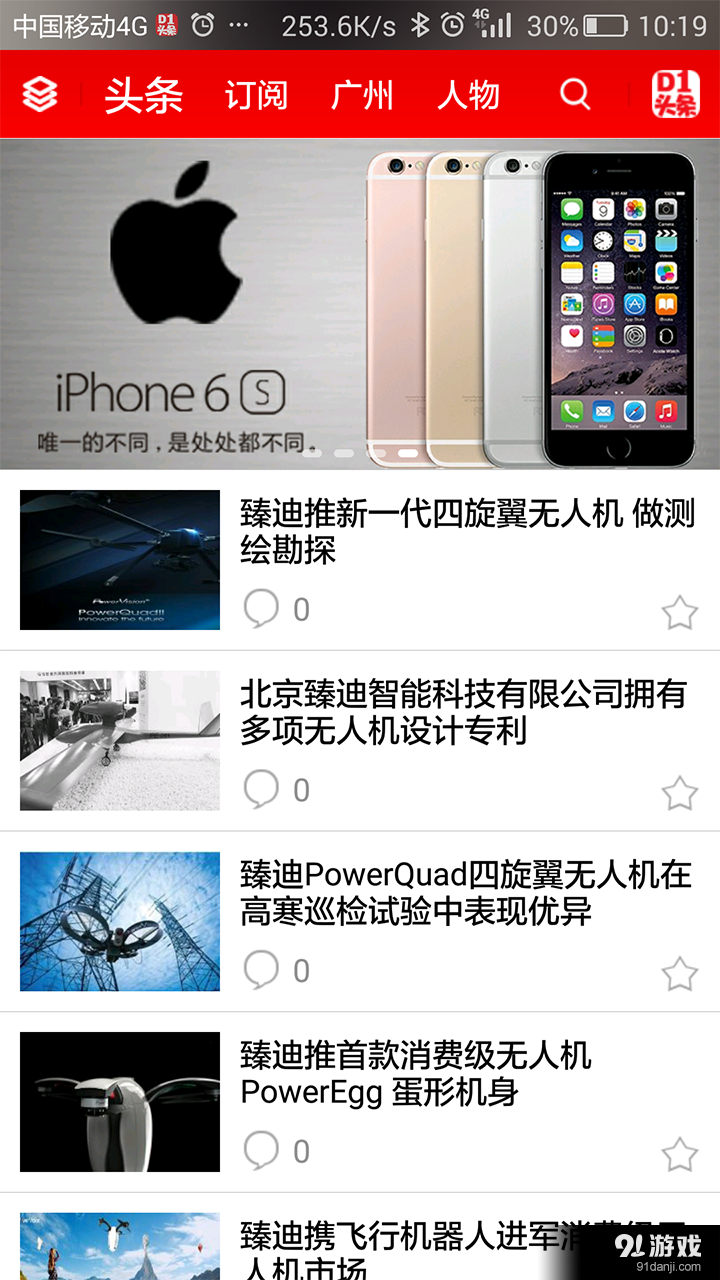Switch to the 广州 tab
The image size is (720, 1280).
(x=363, y=95)
